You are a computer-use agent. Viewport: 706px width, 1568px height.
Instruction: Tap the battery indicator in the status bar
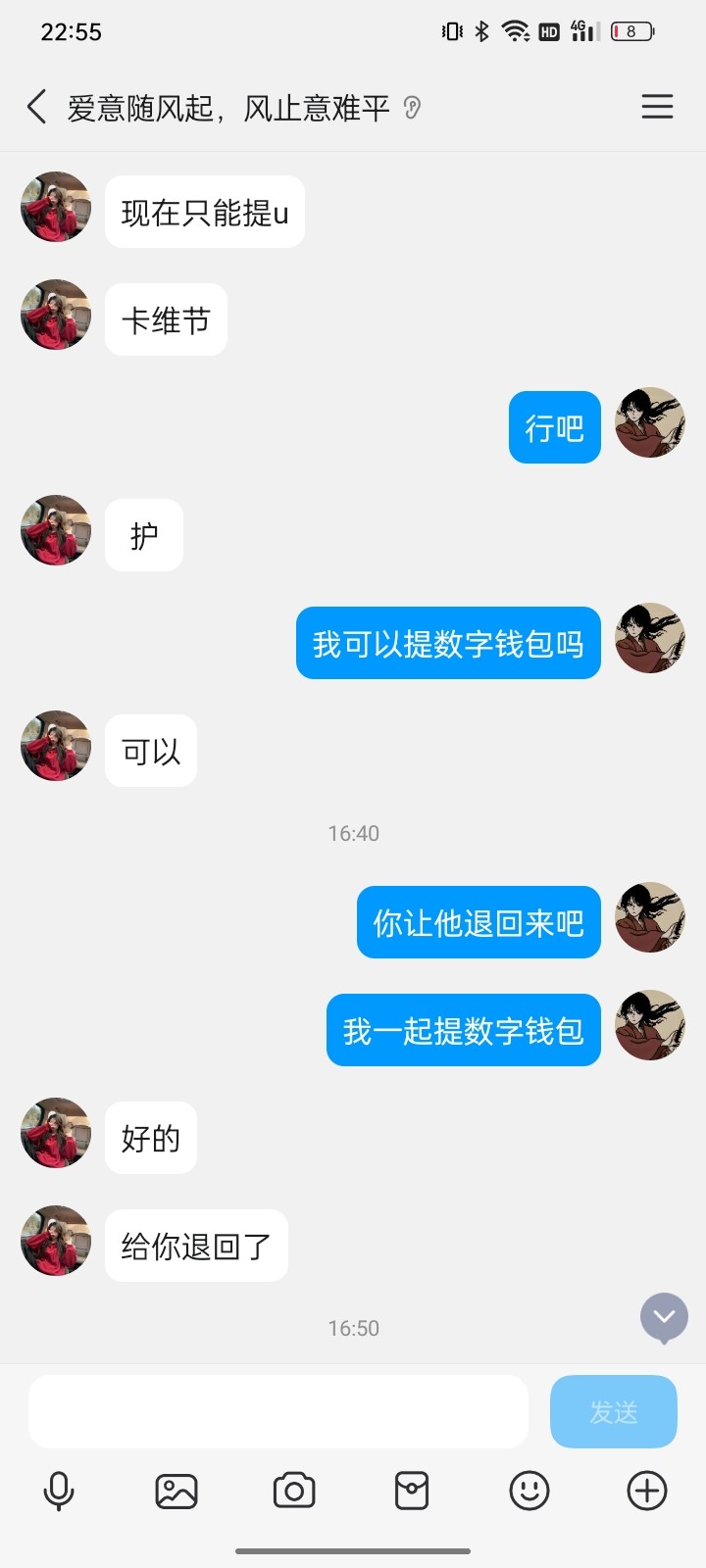click(631, 30)
